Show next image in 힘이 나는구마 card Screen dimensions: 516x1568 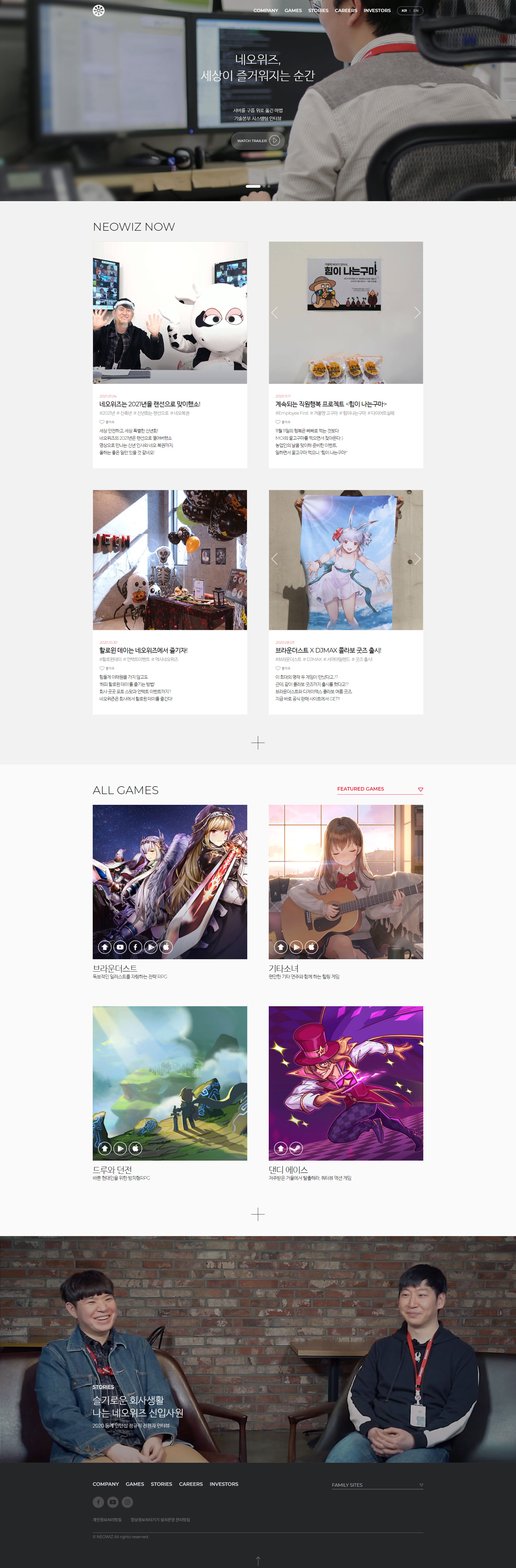(x=417, y=313)
